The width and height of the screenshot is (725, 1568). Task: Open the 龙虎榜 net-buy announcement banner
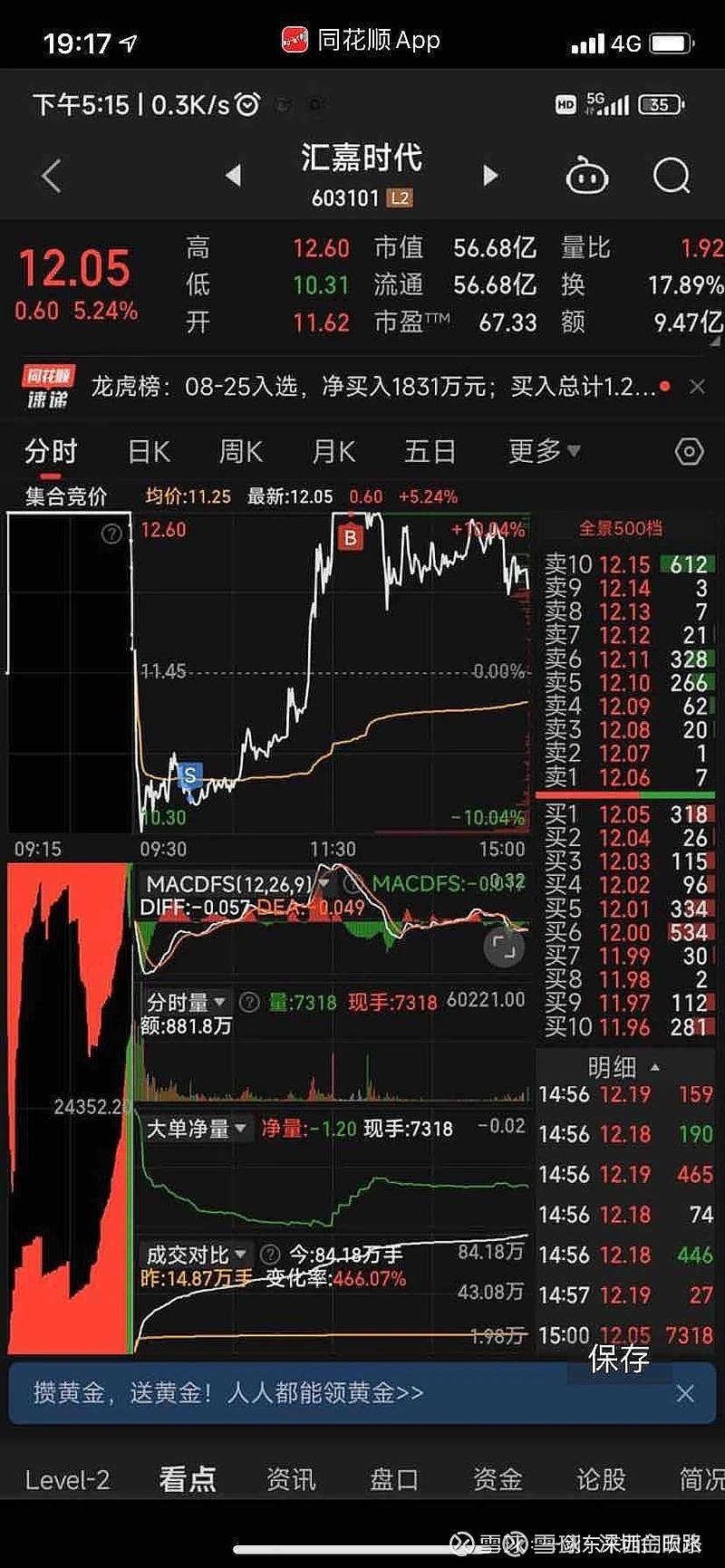[362, 386]
